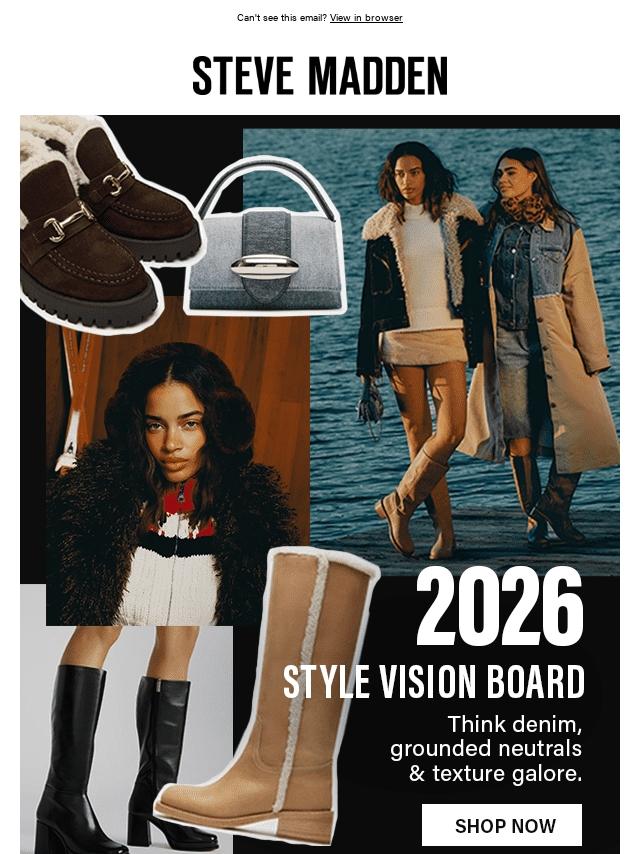Open the View in browser link

coord(366,18)
